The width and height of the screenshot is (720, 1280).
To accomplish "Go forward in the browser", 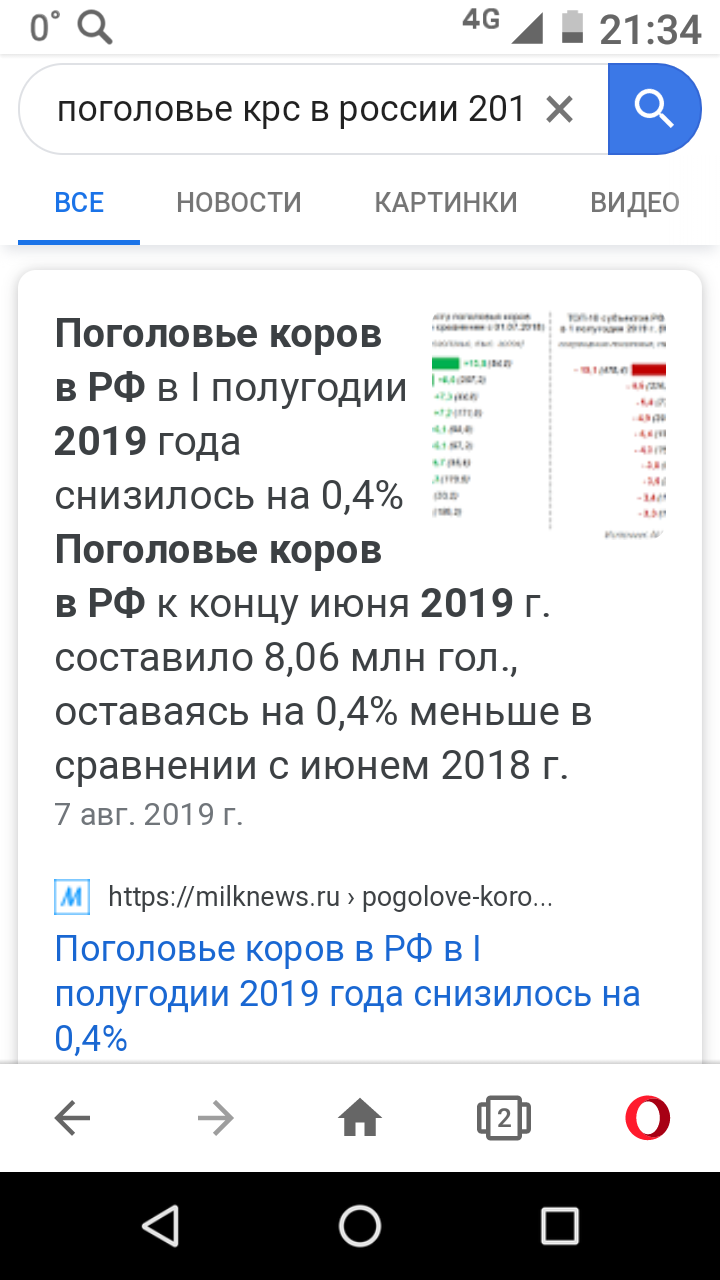I will pyautogui.click(x=216, y=1118).
